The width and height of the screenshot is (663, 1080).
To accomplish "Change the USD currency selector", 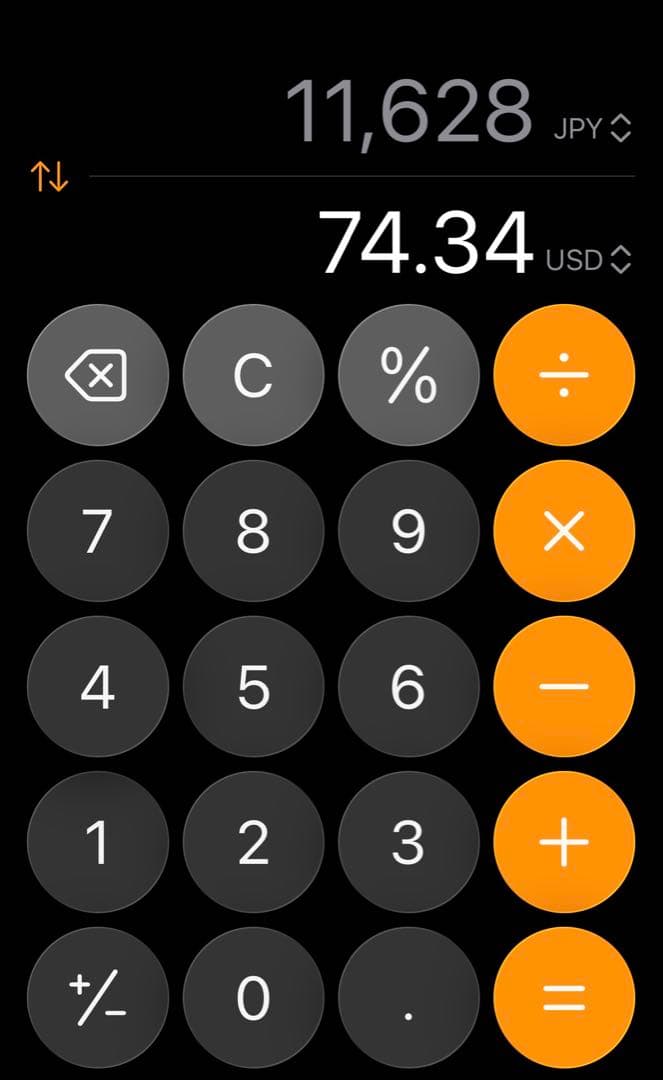I will (589, 260).
